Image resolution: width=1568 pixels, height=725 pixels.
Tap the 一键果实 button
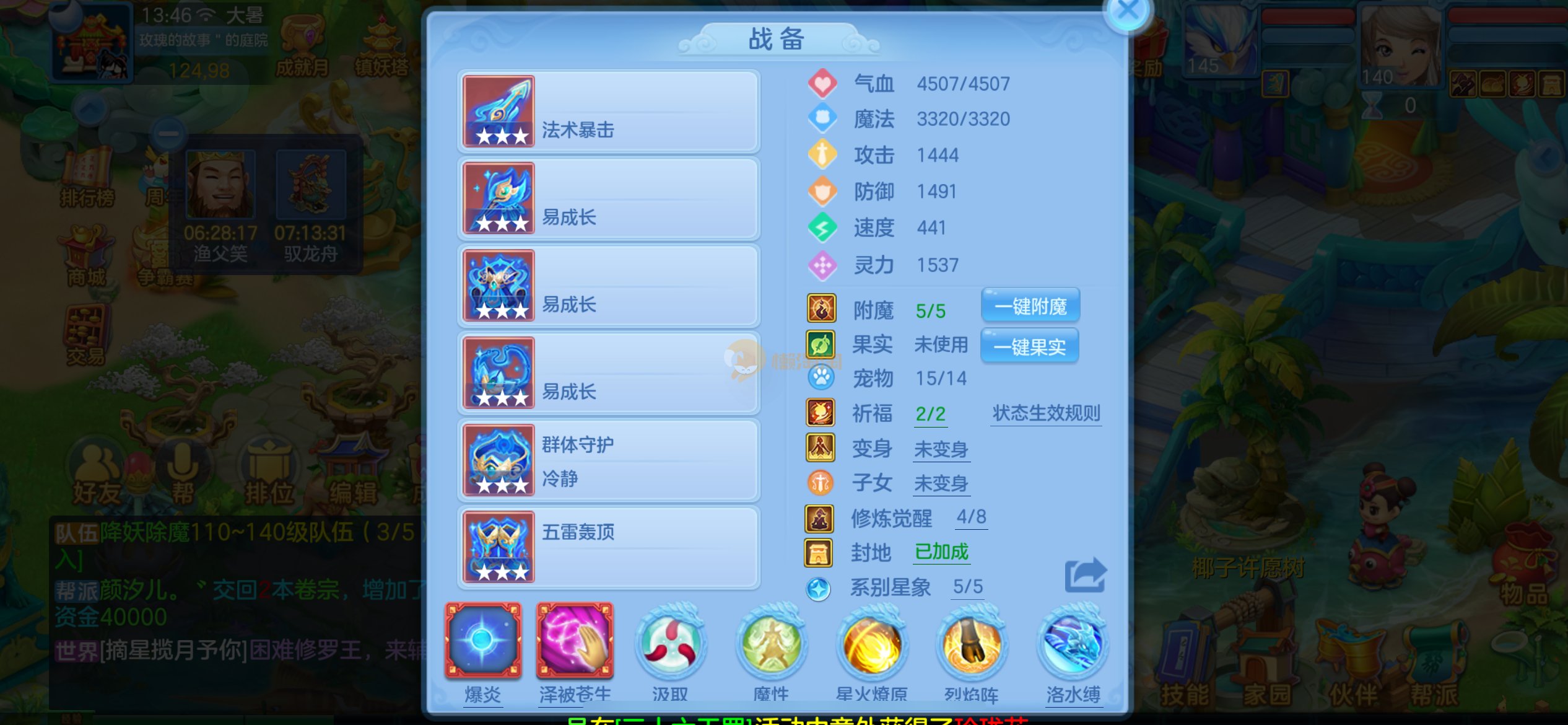(x=1030, y=346)
